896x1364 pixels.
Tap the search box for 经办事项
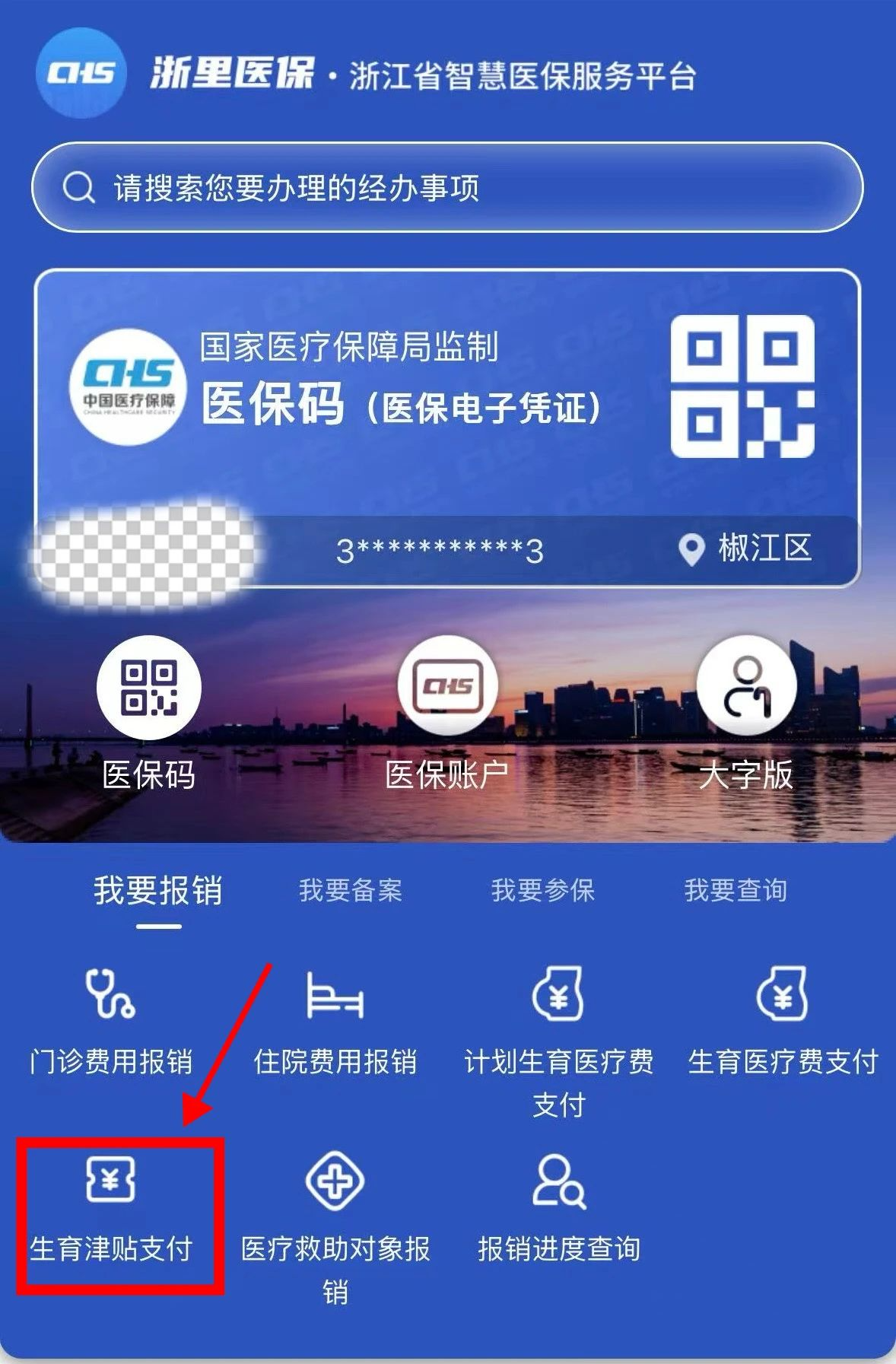click(x=447, y=187)
